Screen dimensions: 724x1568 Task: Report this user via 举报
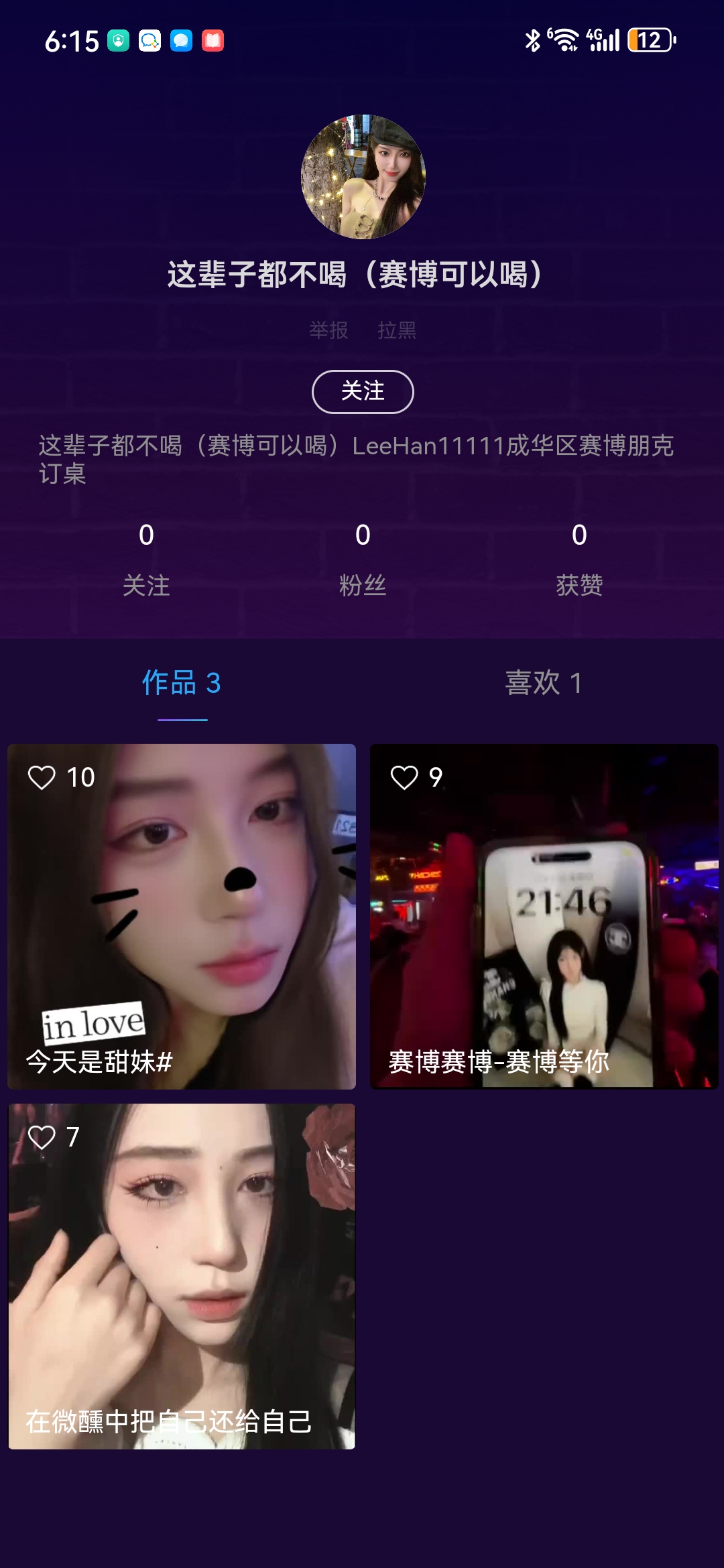coord(328,330)
